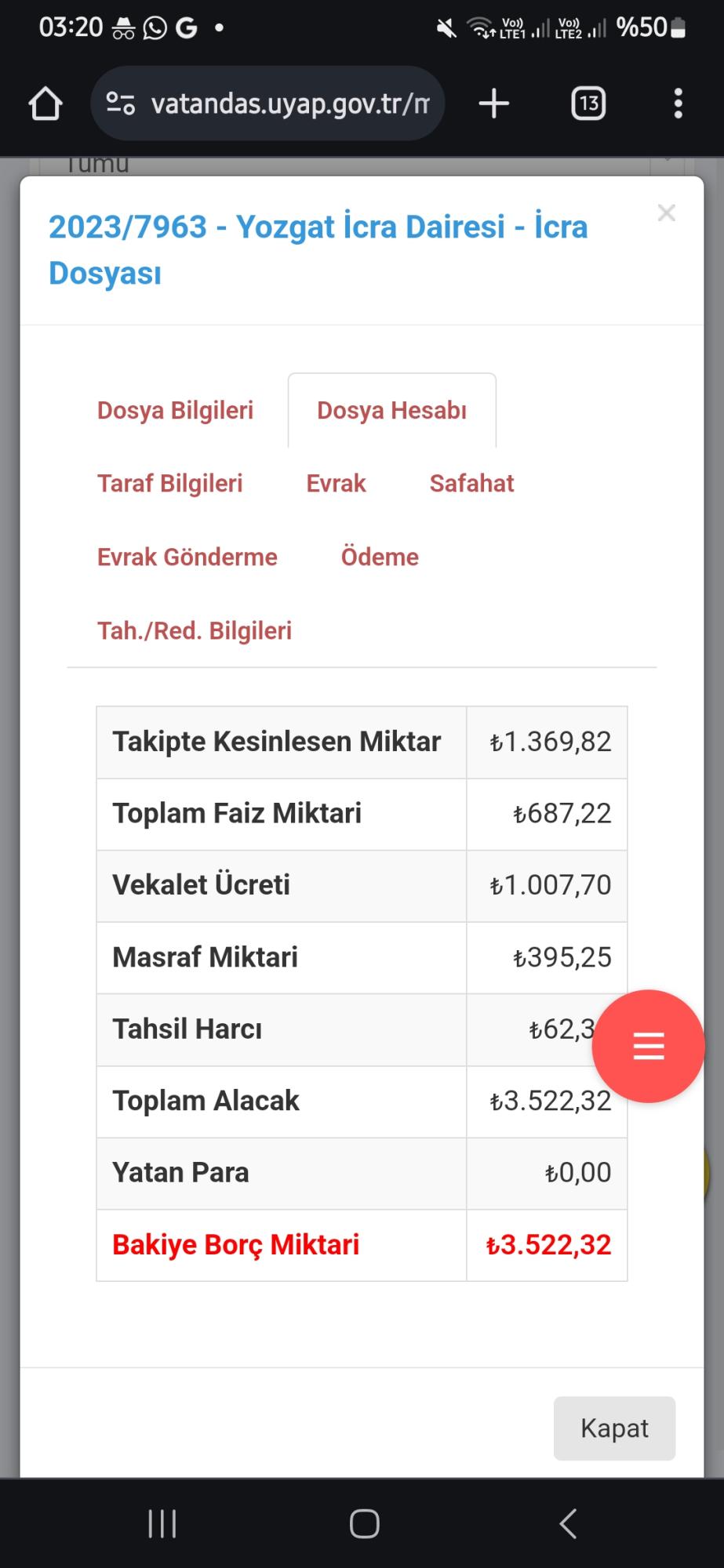Open the Ödeme section
724x1568 pixels.
tap(380, 557)
